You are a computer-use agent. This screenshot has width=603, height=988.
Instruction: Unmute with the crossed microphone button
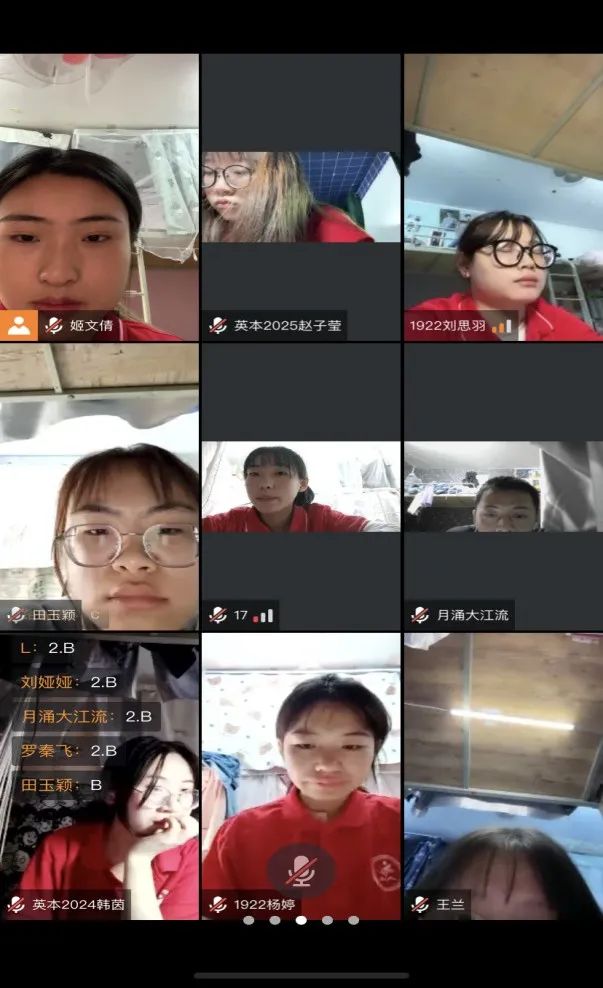coord(300,871)
